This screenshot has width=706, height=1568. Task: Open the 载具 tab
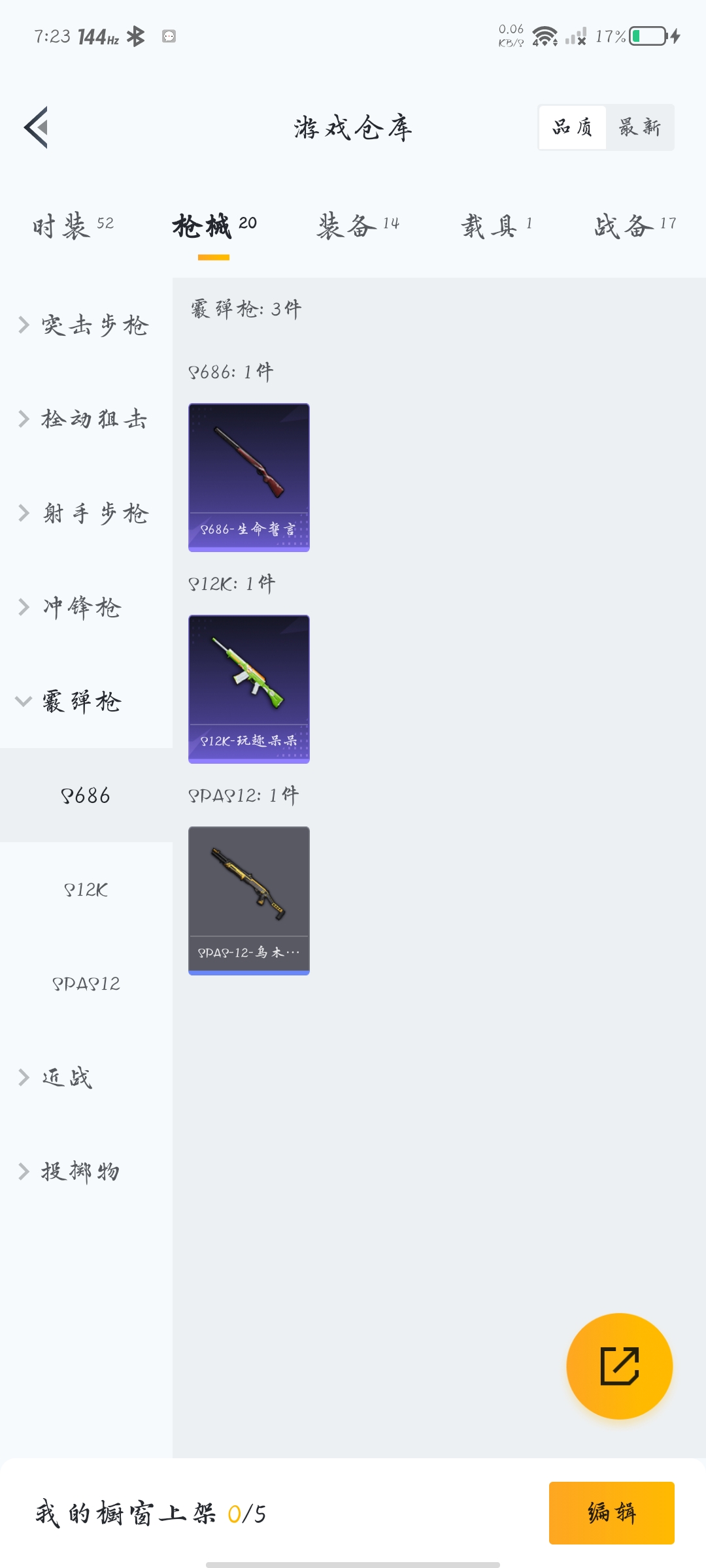tap(497, 226)
